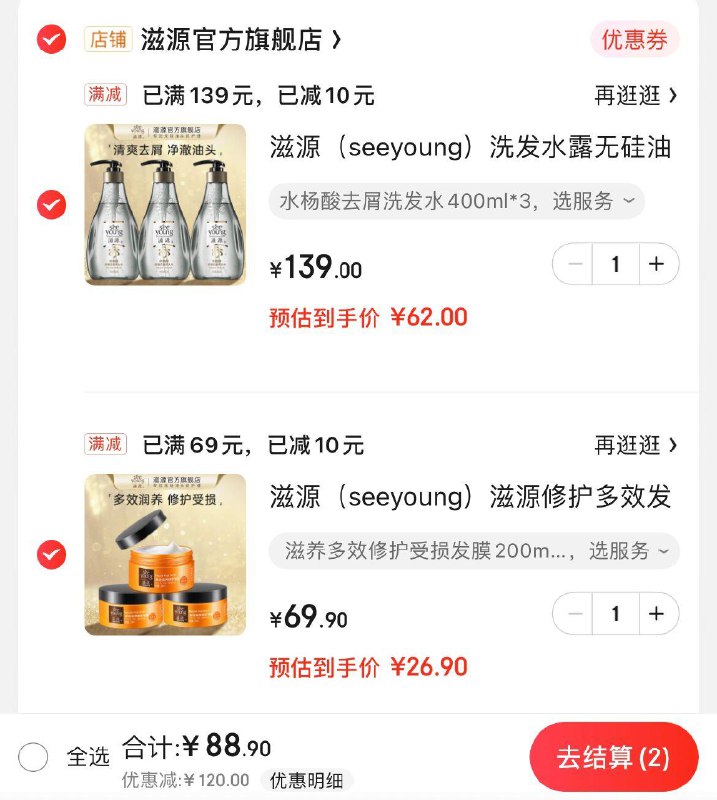The height and width of the screenshot is (800, 717).
Task: View 优惠明细 discount details
Action: 306,780
